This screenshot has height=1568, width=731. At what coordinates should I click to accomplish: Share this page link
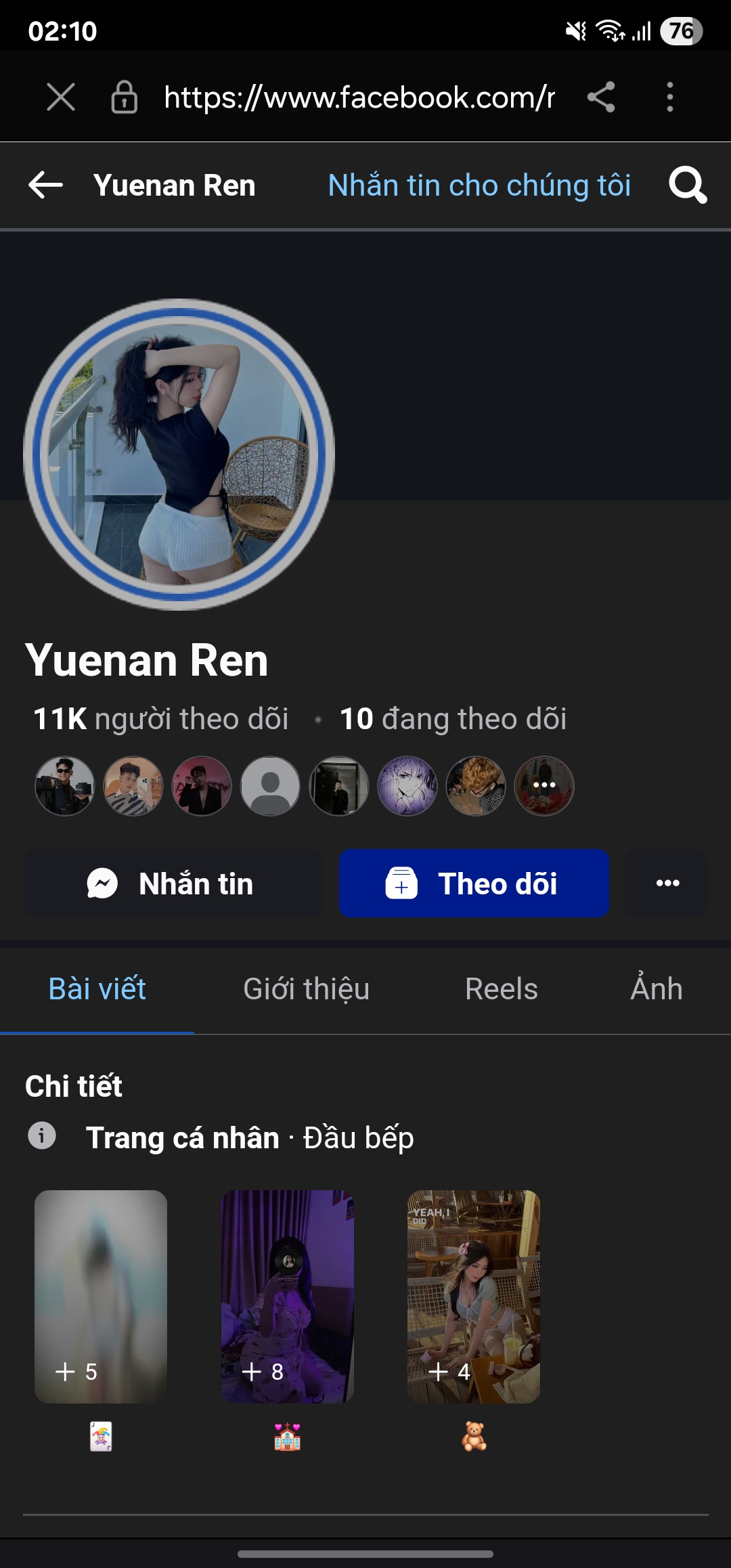[601, 97]
